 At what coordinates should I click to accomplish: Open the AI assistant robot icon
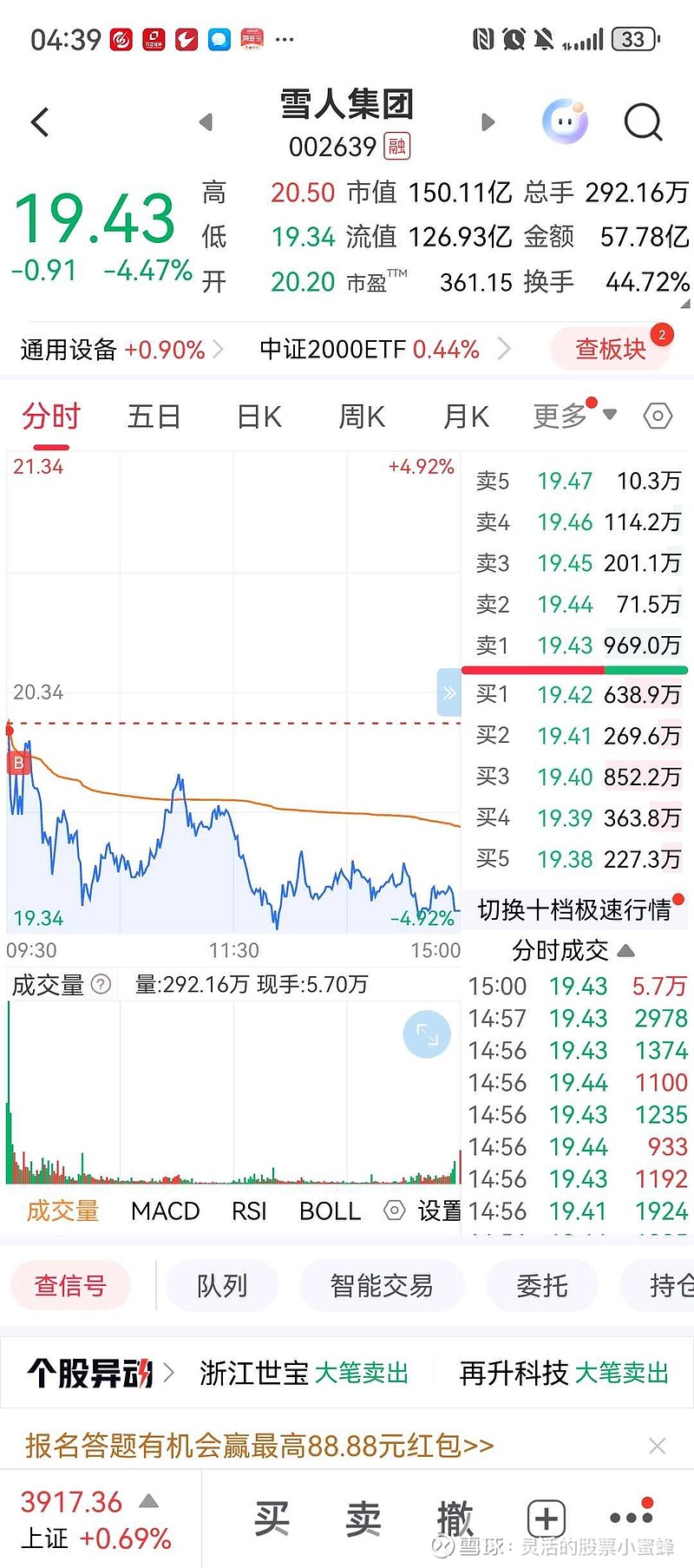click(566, 121)
